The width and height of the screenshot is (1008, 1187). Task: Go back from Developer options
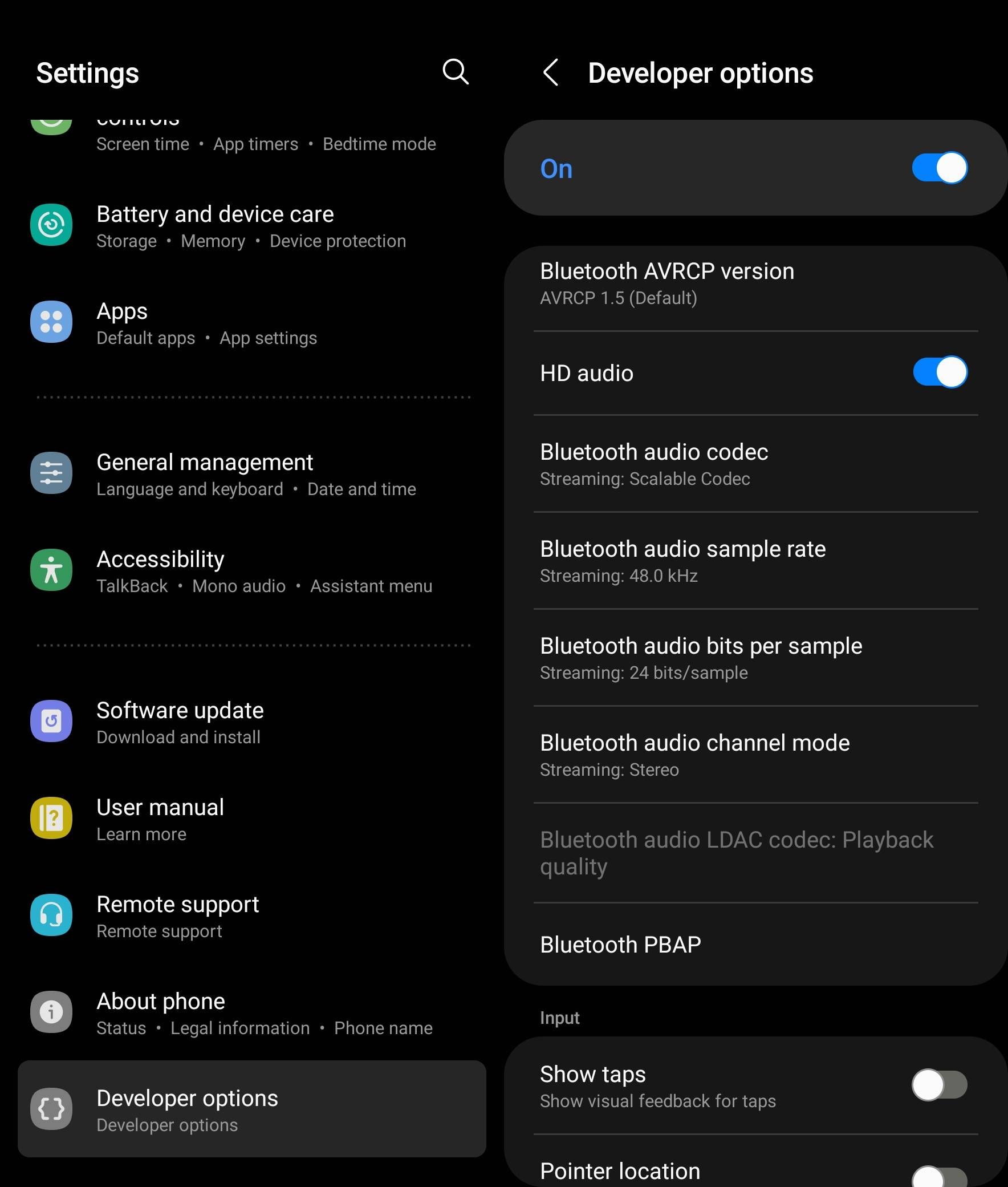[x=551, y=72]
